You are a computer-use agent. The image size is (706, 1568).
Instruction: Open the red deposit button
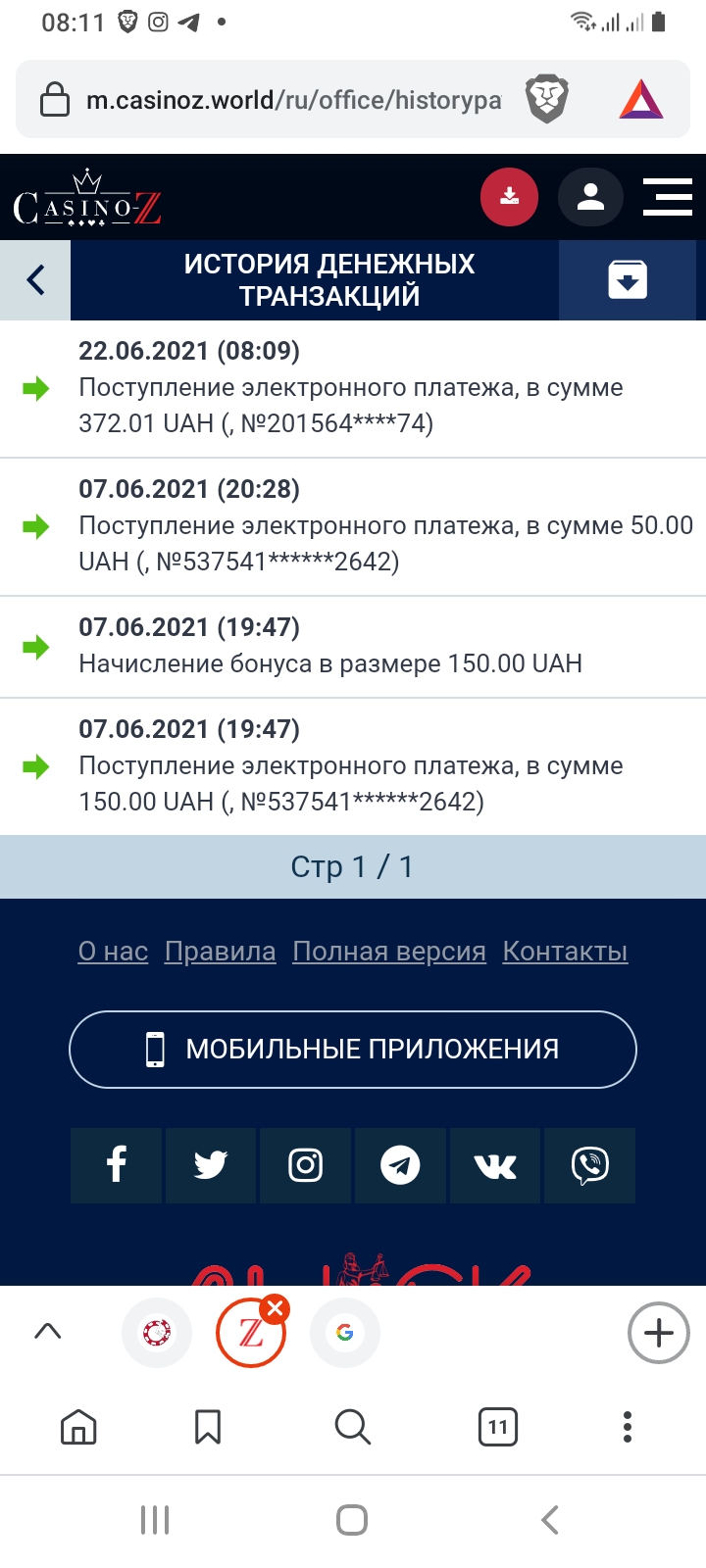[x=509, y=197]
